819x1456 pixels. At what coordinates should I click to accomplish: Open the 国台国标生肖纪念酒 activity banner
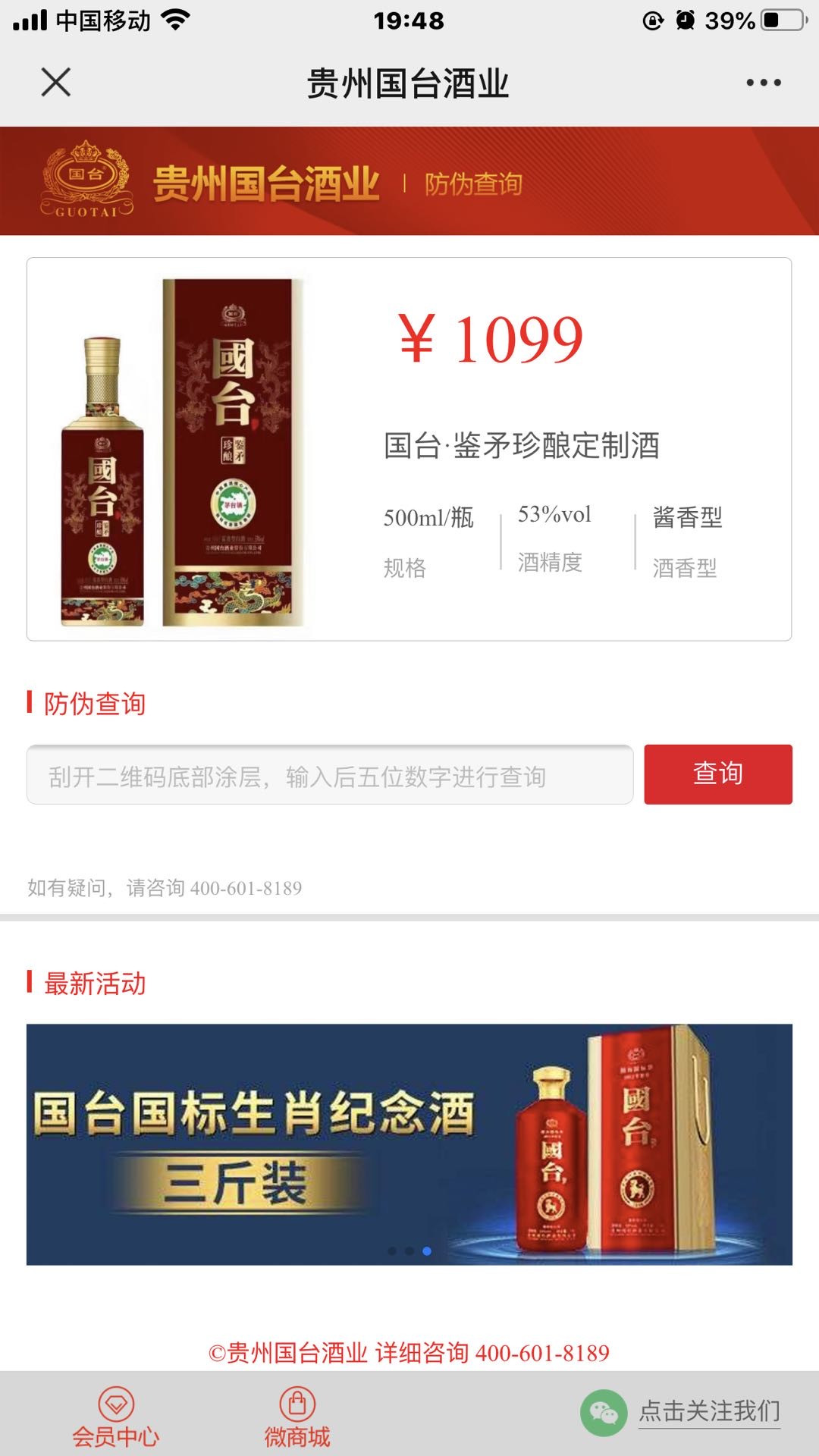click(x=409, y=1144)
